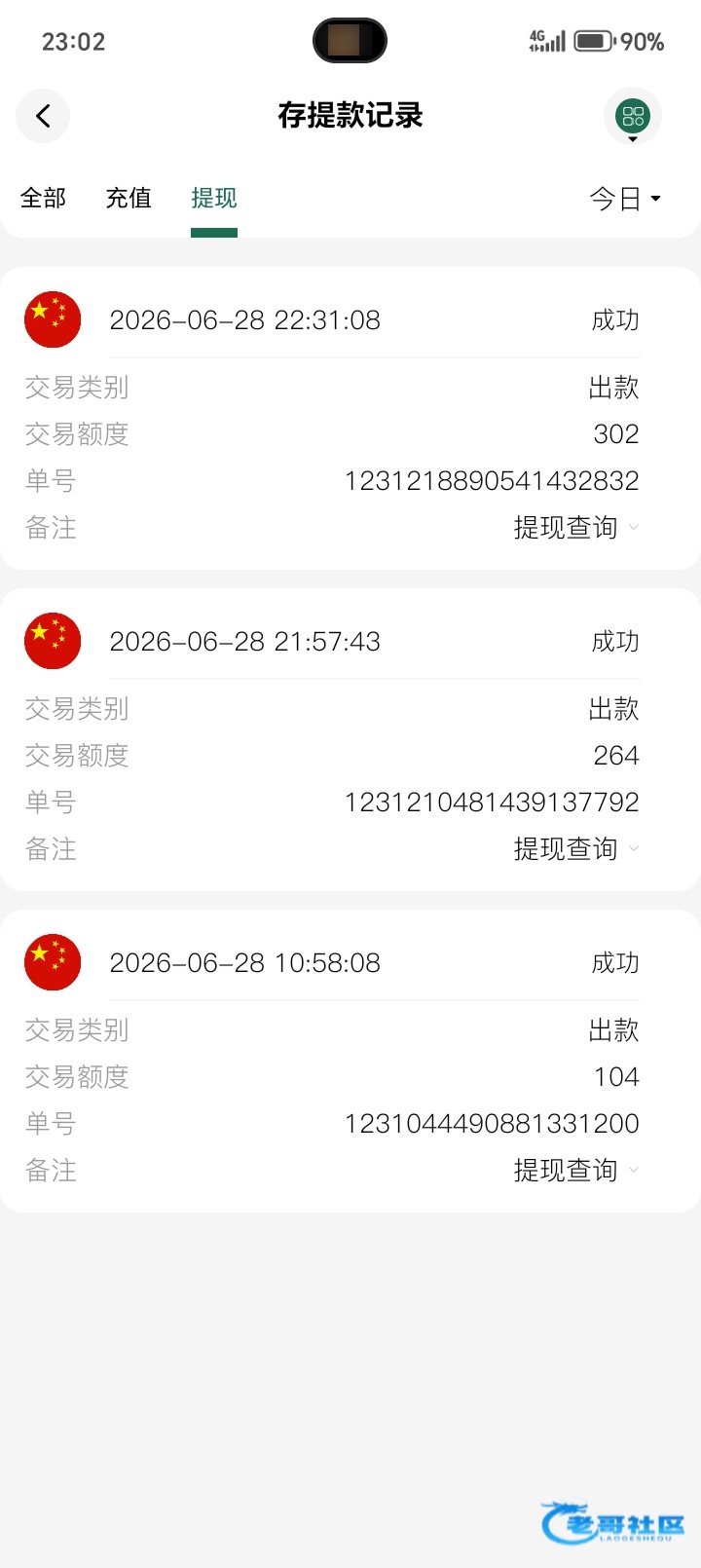Expand 提现查询 for the 21:57:43 record
Screen dimensions: 701x1568
[576, 848]
